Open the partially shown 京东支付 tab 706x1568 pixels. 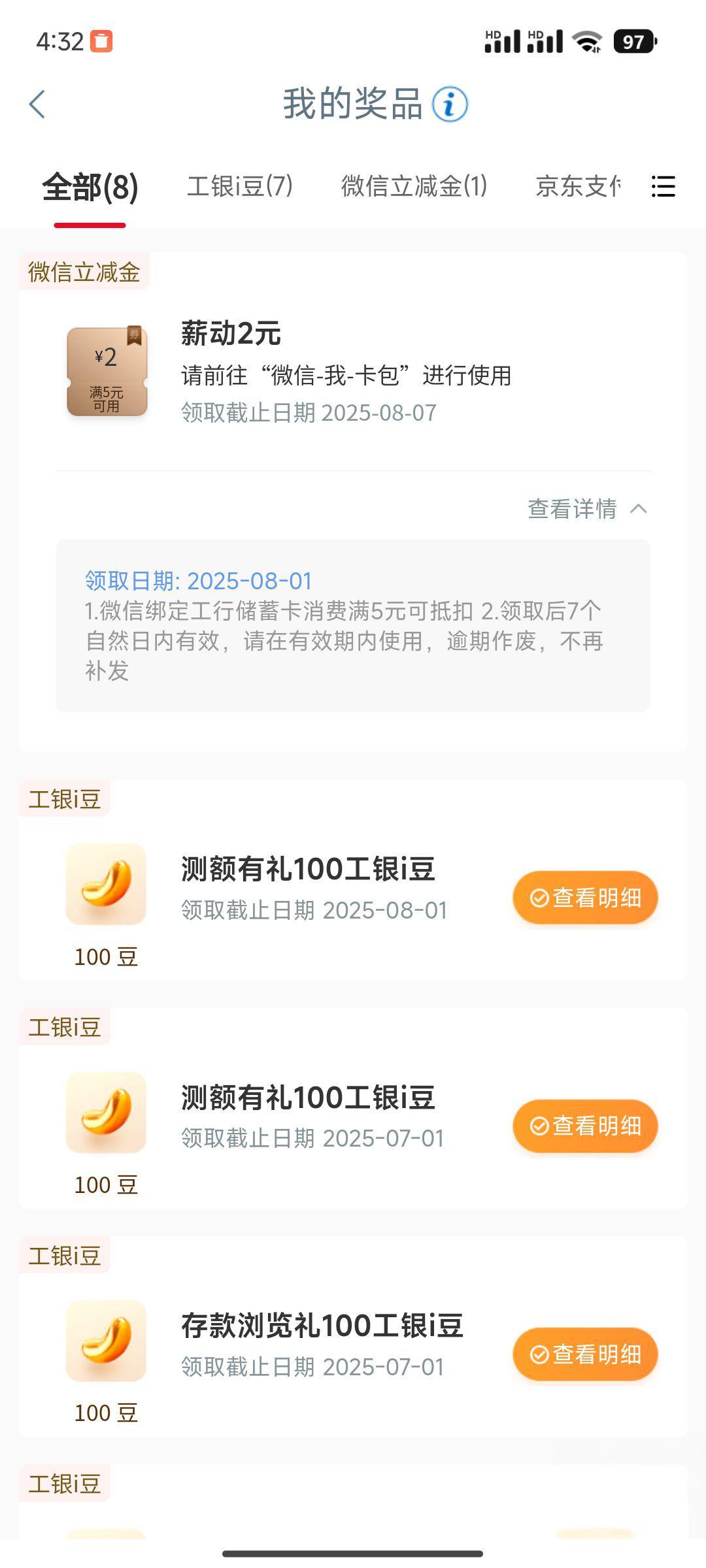(578, 186)
